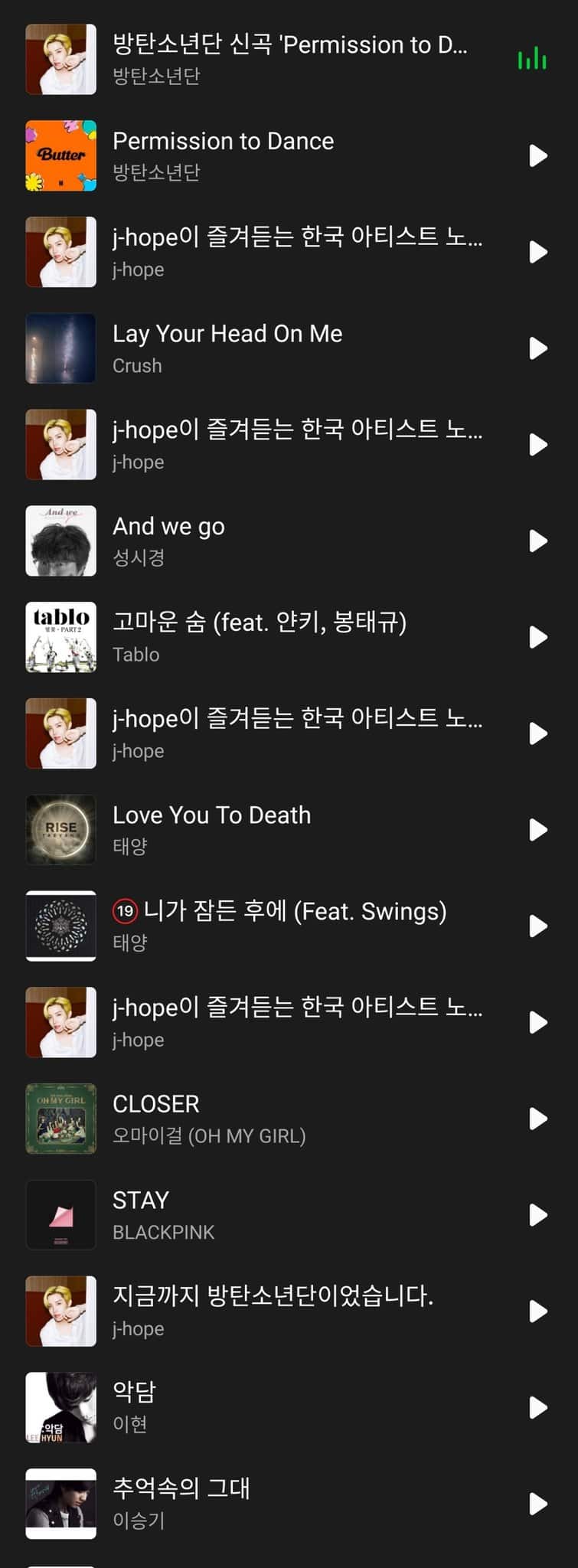Play STAY by BLACKPINK
The height and width of the screenshot is (1568, 578).
pyautogui.click(x=538, y=1215)
